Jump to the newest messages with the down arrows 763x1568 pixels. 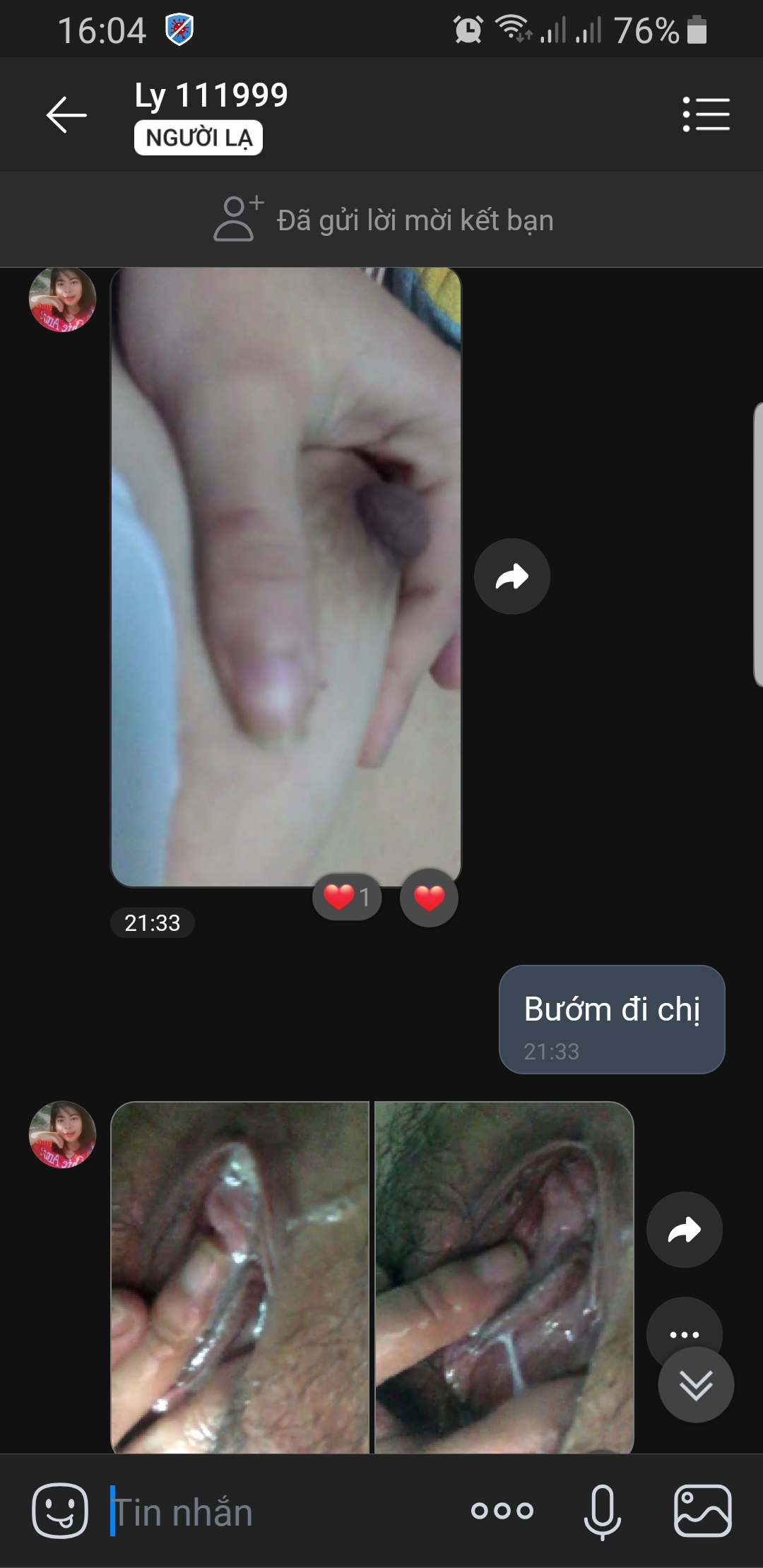click(696, 1385)
